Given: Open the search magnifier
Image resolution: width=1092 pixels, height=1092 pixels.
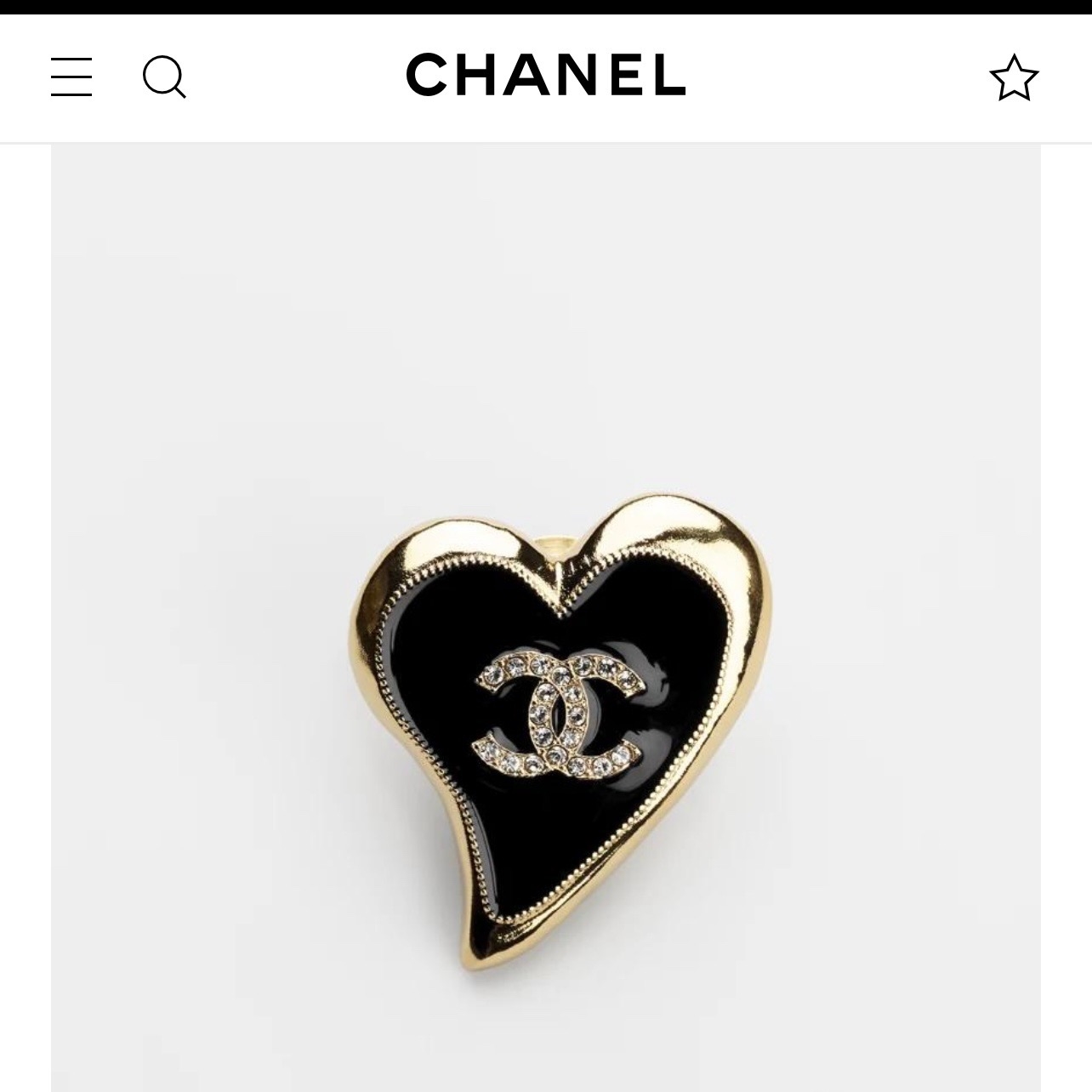Looking at the screenshot, I should pos(164,77).
